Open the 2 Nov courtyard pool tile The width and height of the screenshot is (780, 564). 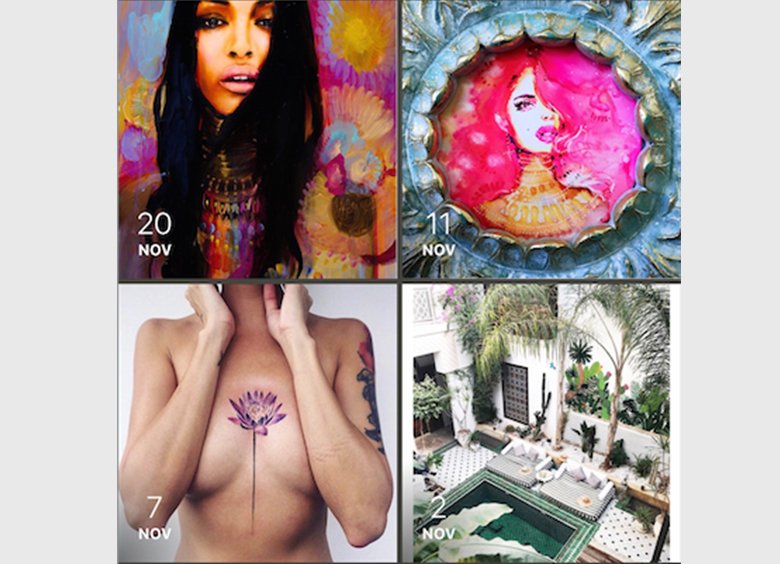coord(541,423)
